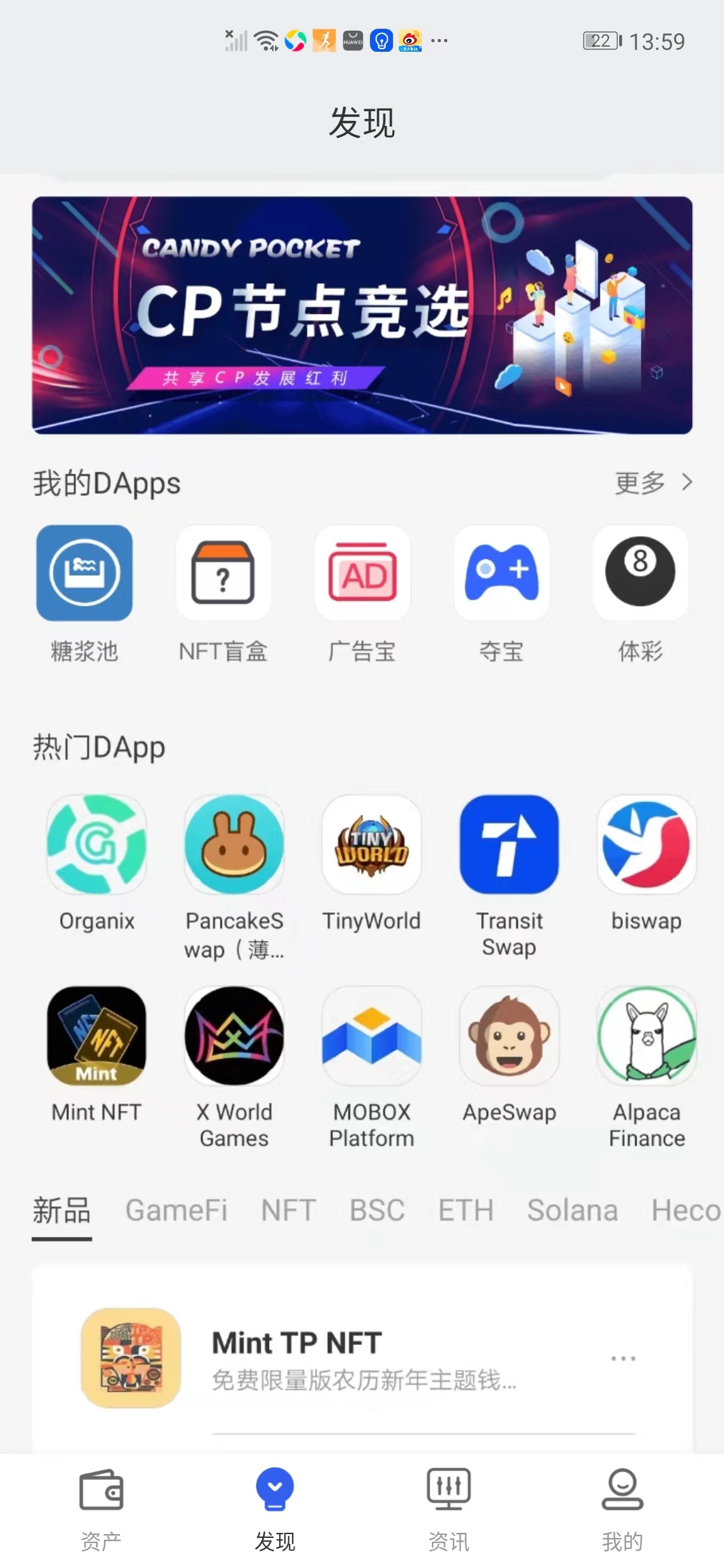Switch to the GameFi tab

[176, 1210]
